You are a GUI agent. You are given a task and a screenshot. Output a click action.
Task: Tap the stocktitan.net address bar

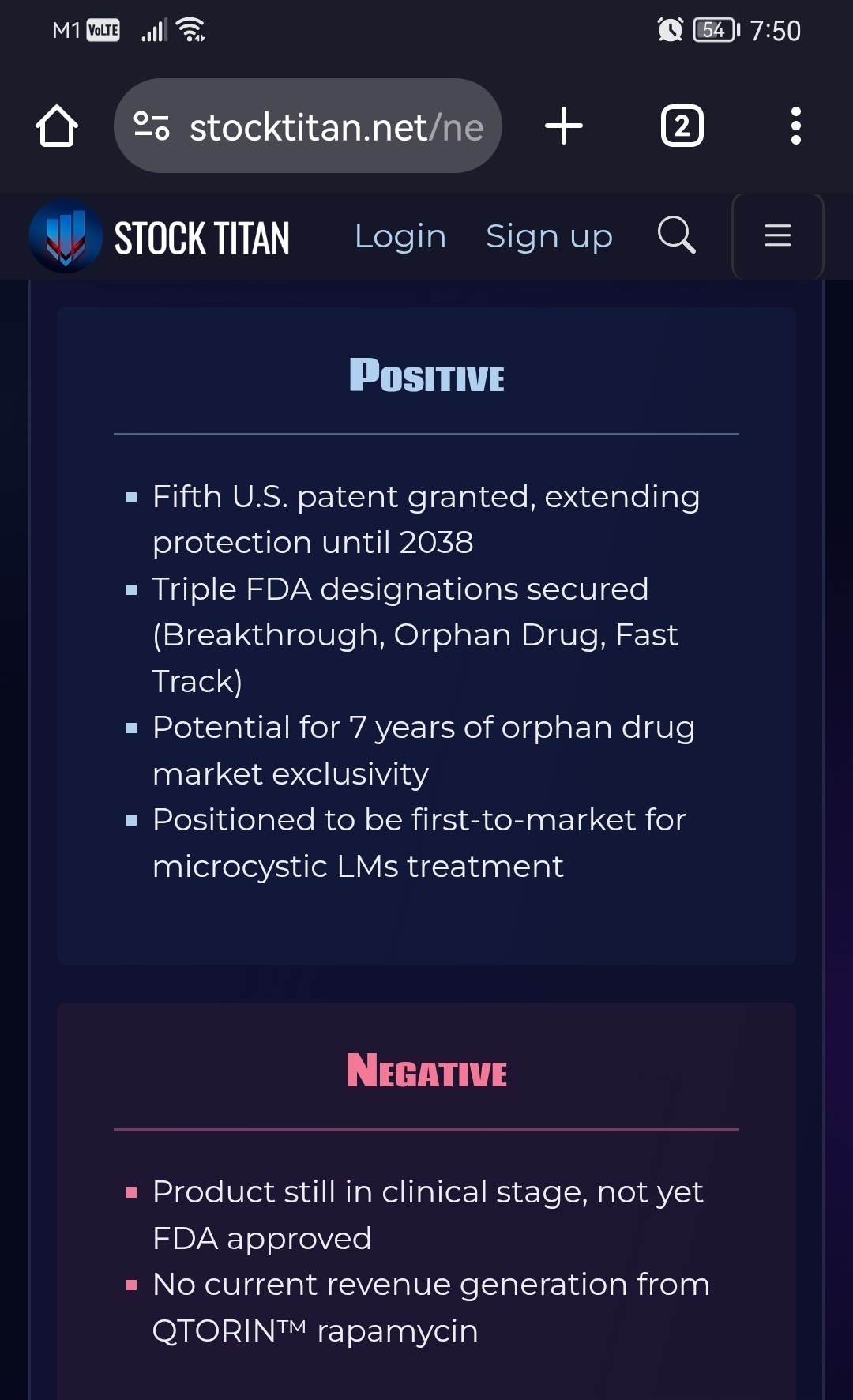pos(308,126)
